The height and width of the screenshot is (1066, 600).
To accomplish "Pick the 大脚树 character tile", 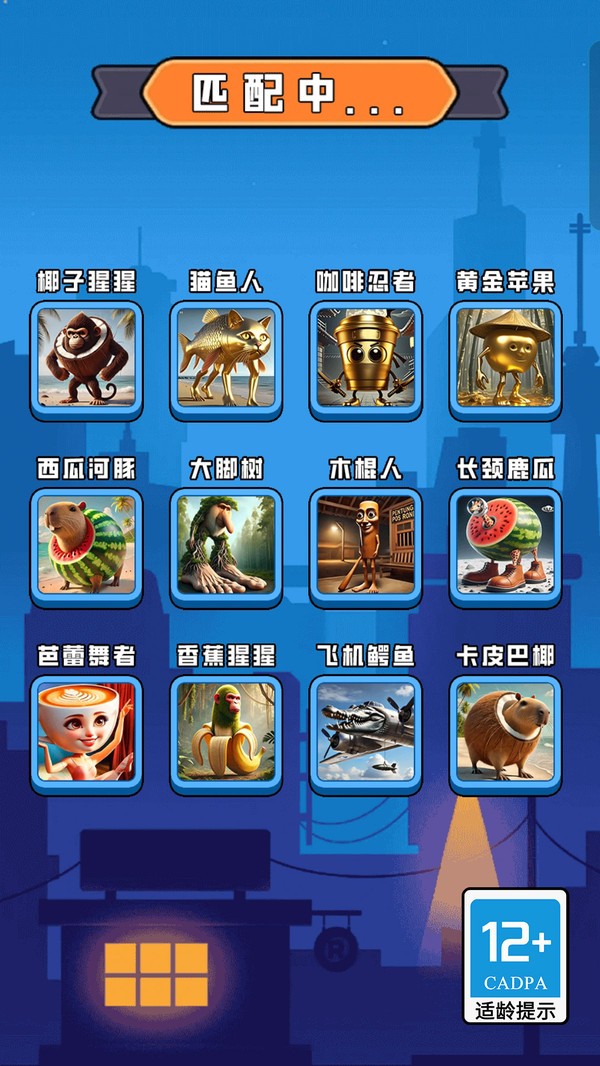I will [226, 545].
